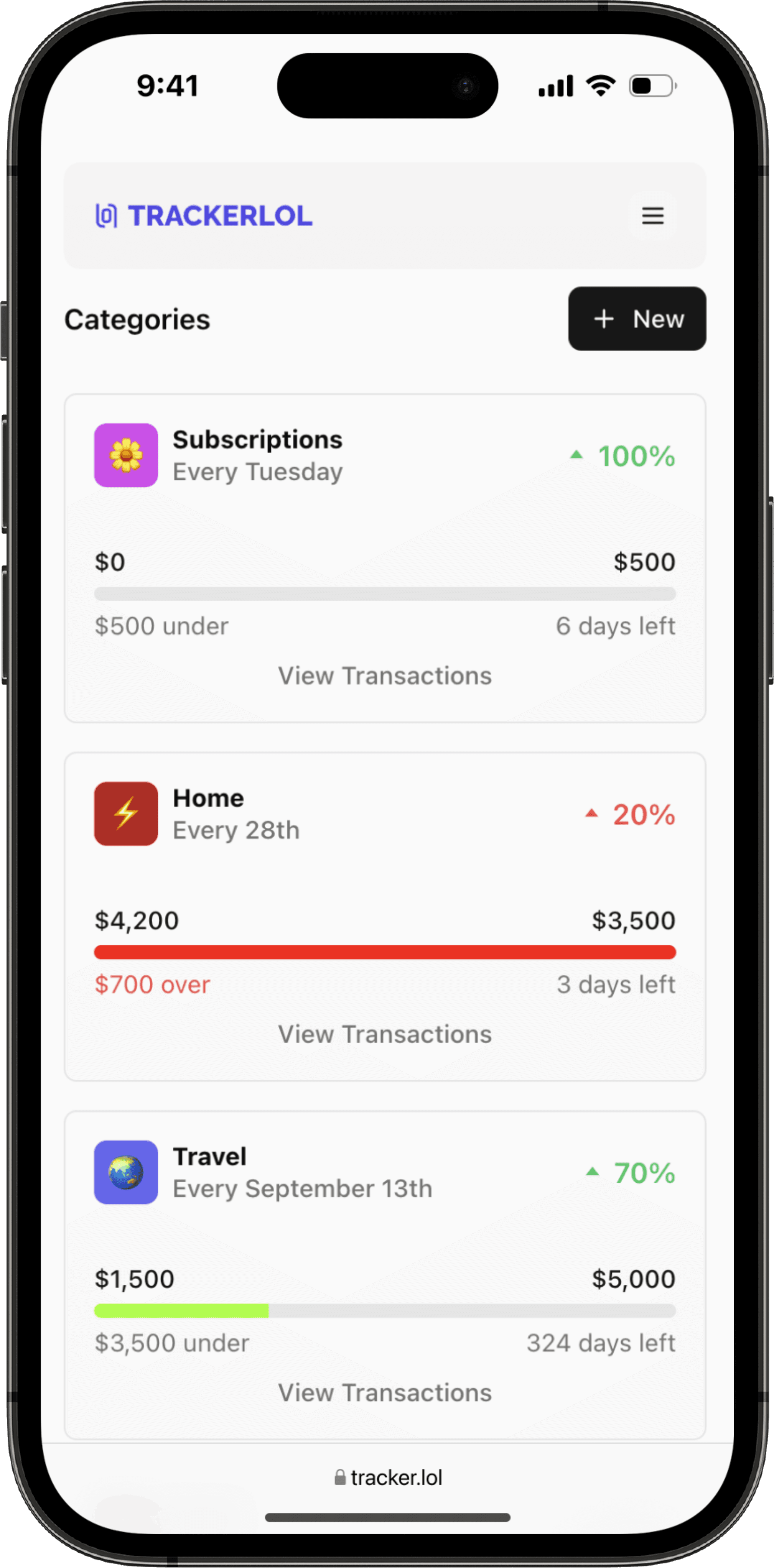This screenshot has height=1568, width=774.
Task: Open the hamburger menu
Action: point(652,215)
